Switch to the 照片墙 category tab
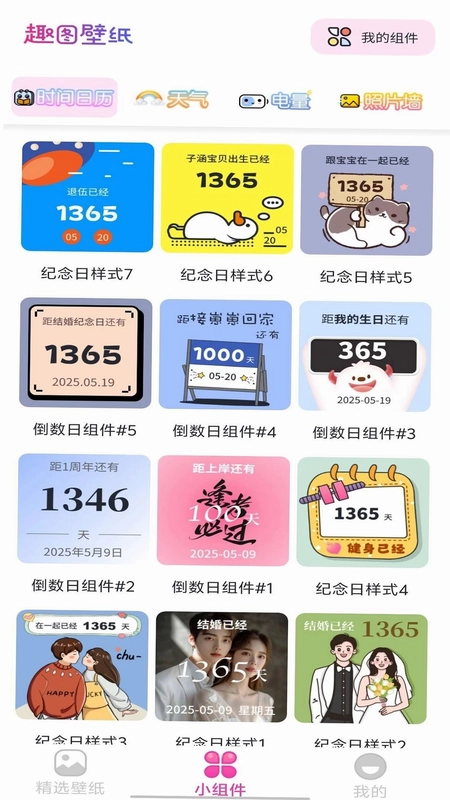This screenshot has height=800, width=450. pyautogui.click(x=381, y=101)
